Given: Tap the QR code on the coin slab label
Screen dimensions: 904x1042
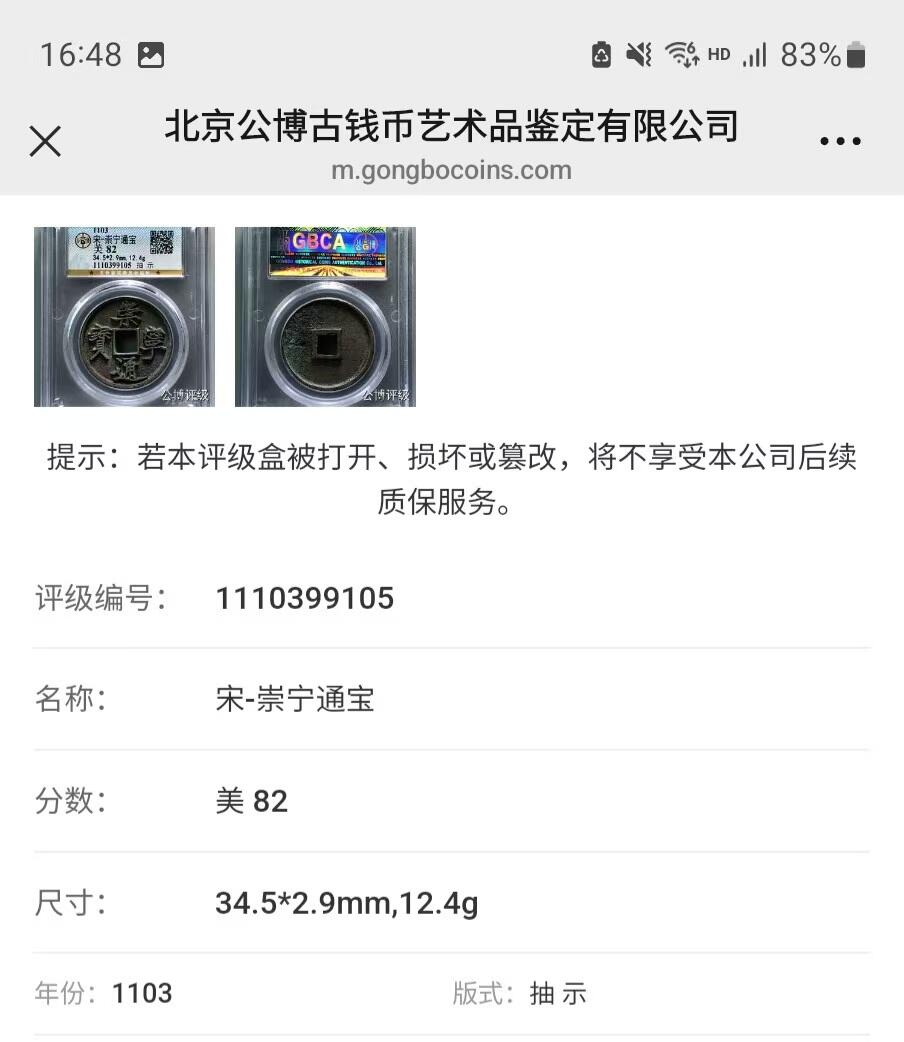Looking at the screenshot, I should point(164,244).
